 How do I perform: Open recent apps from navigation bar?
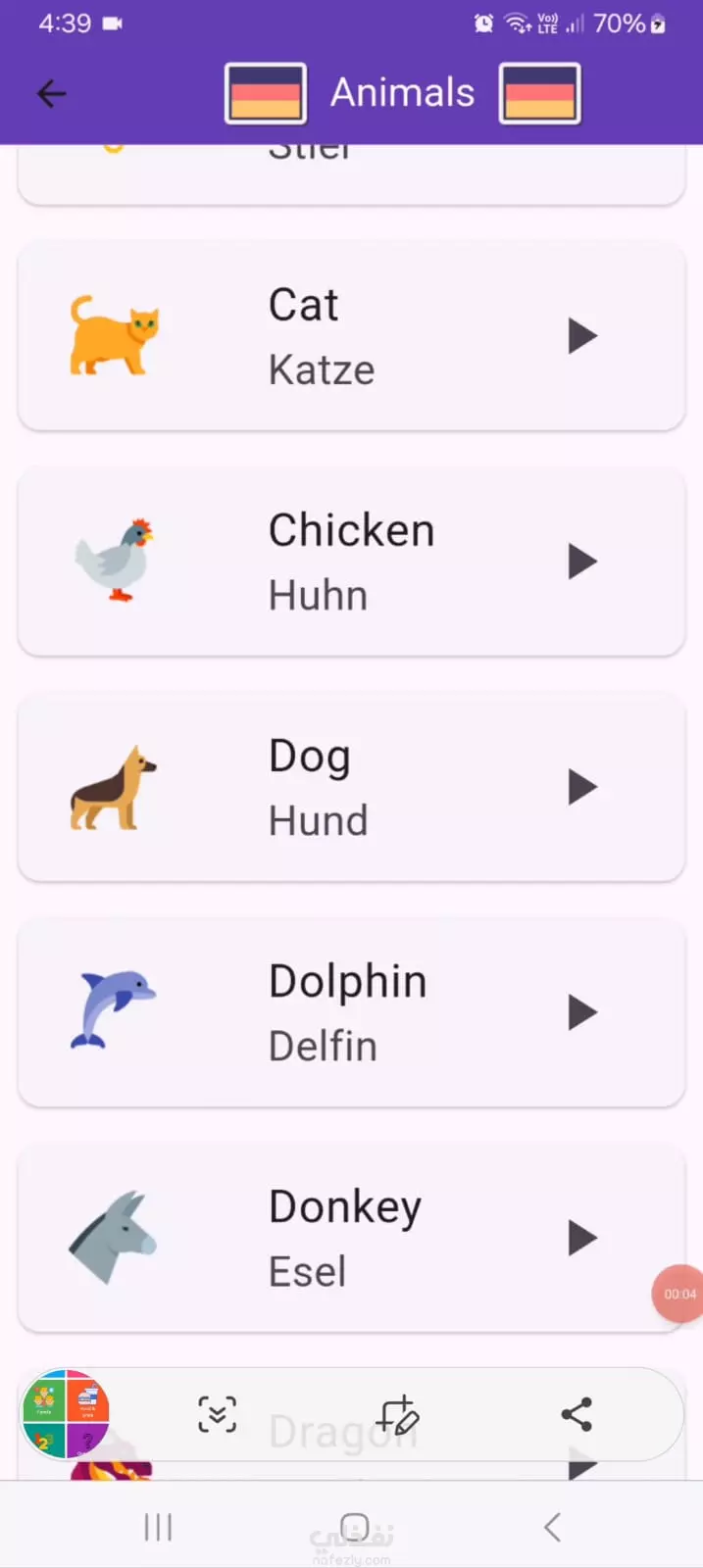click(x=158, y=1526)
